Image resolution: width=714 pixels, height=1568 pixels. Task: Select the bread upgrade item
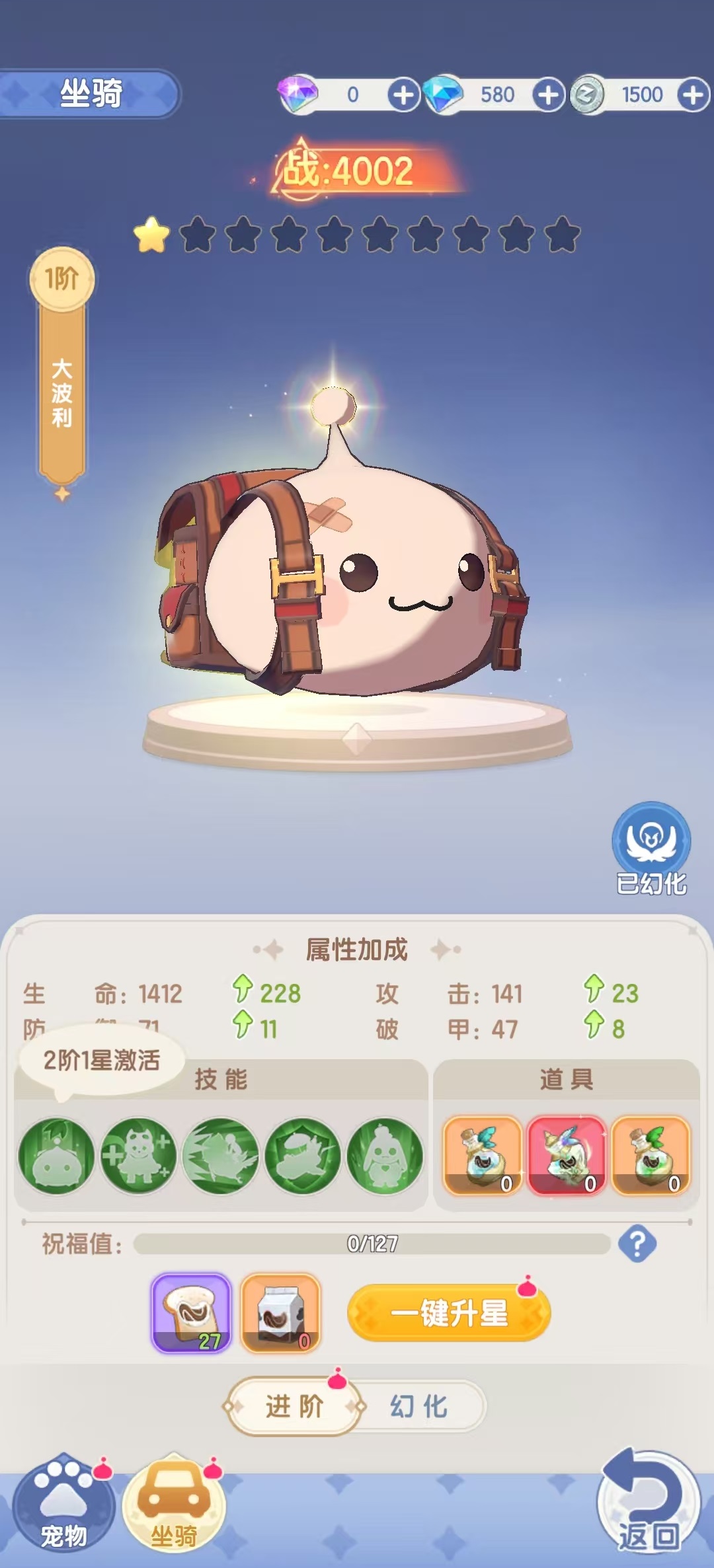(192, 1313)
